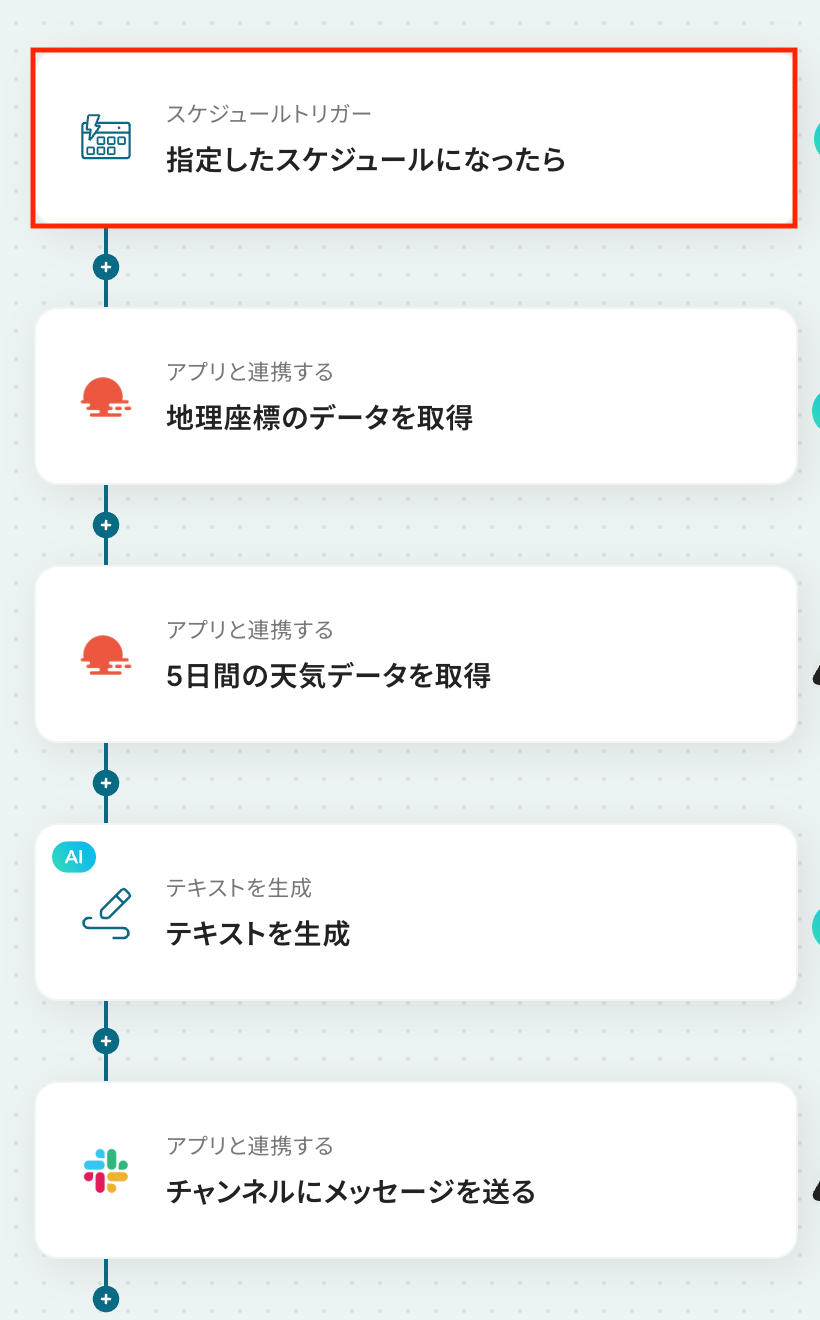Open the 地理座標のデータを取得 step

pos(415,396)
